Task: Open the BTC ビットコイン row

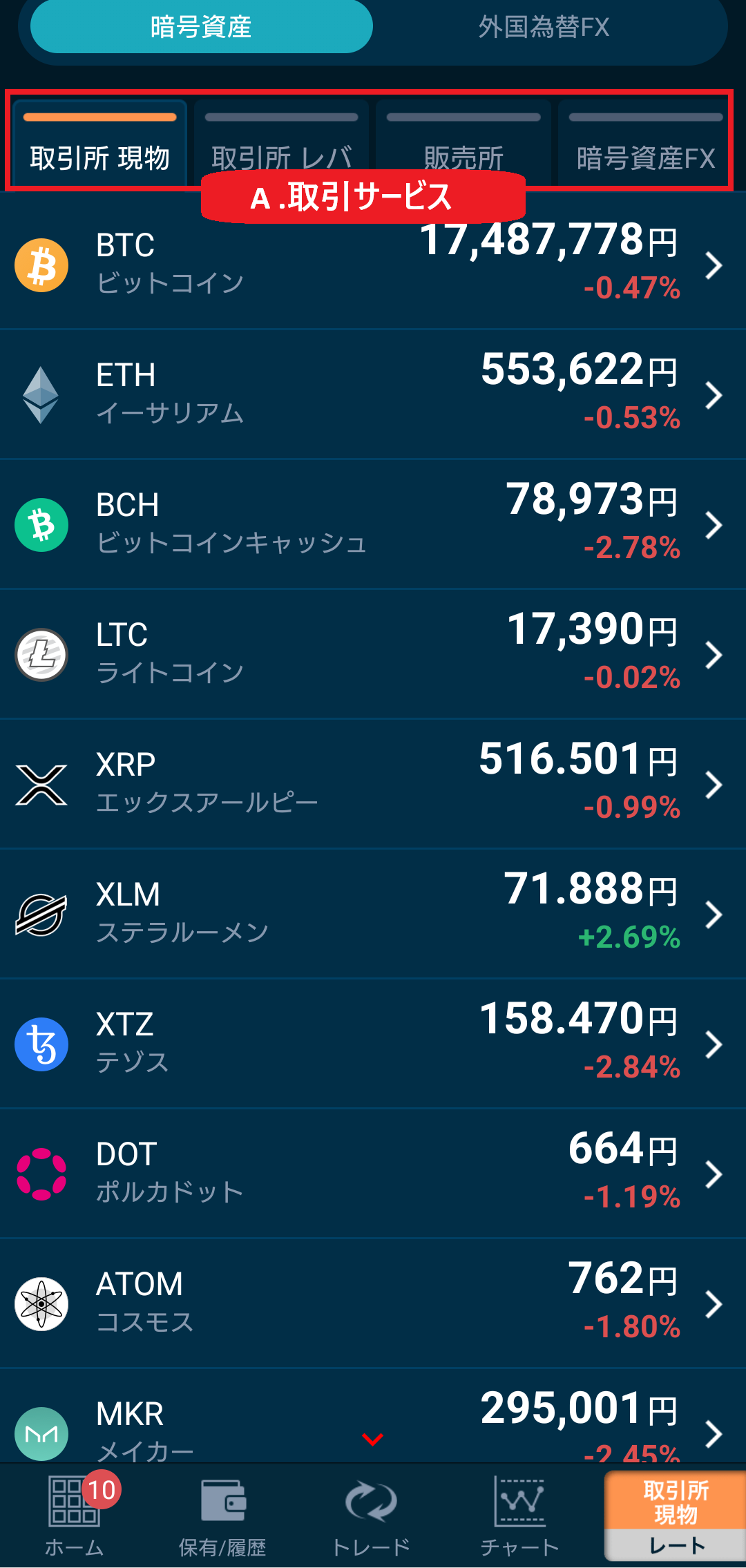Action: coord(373,265)
